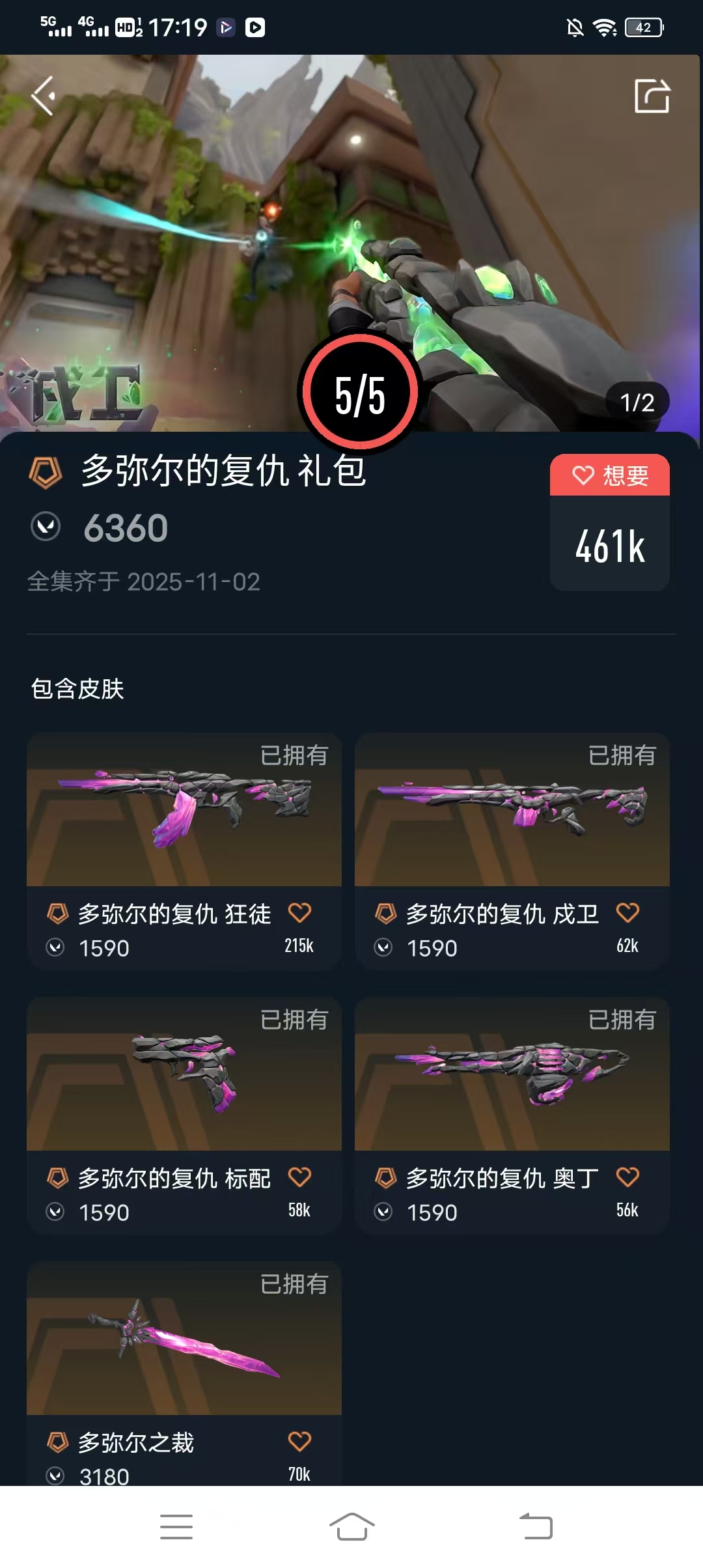Like the 多弥尔之裁 skin
703x1568 pixels.
pos(299,1442)
